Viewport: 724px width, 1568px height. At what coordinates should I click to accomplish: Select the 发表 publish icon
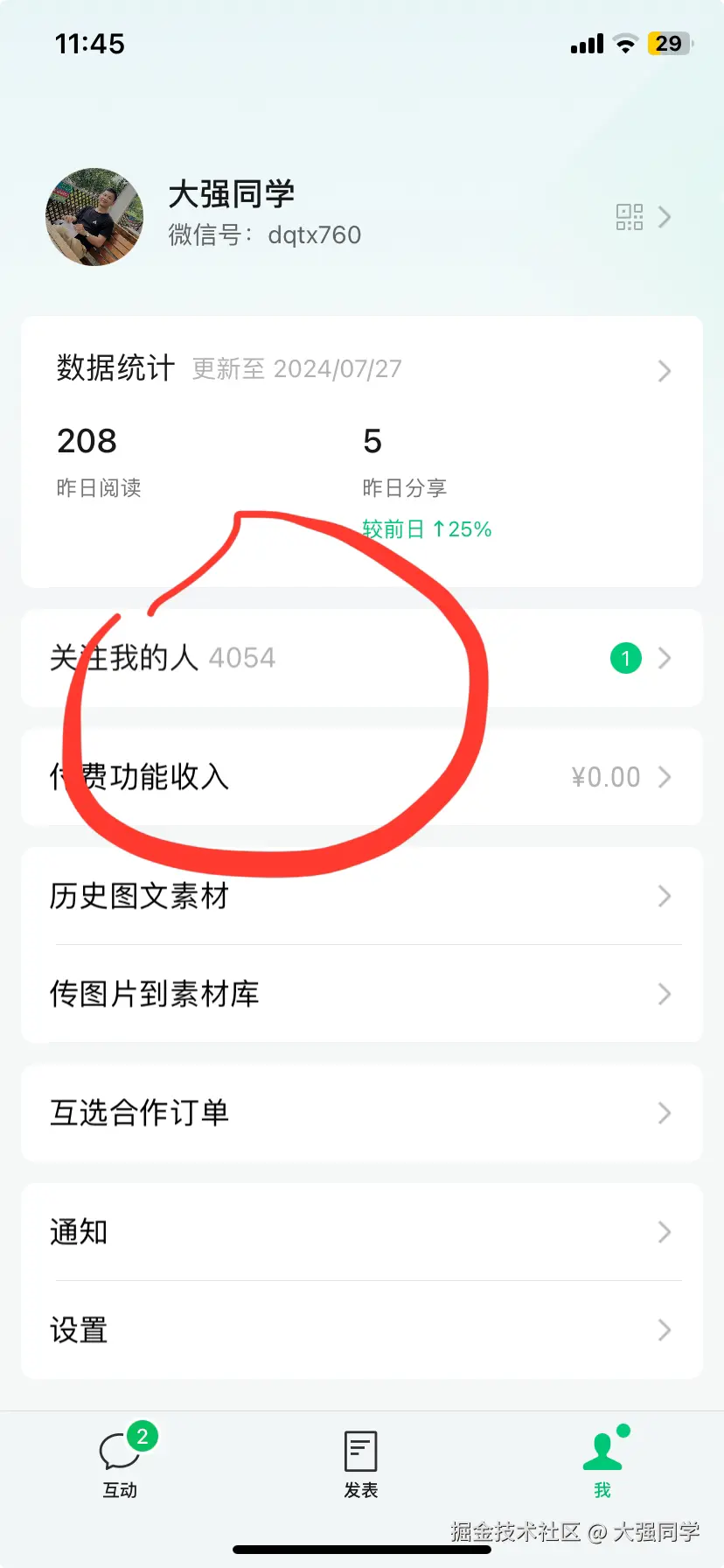click(362, 1451)
